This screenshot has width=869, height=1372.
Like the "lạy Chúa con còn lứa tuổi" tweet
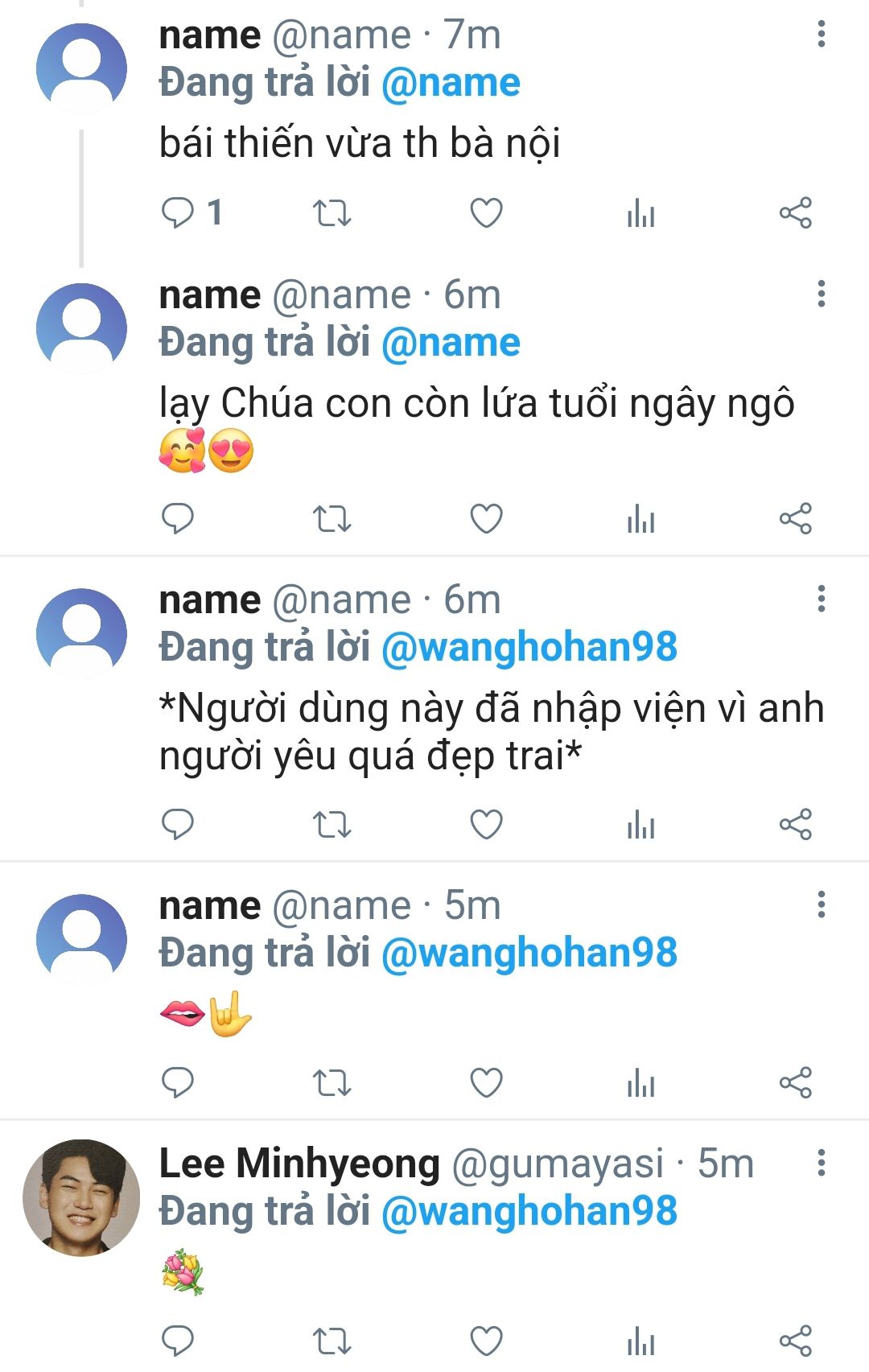[486, 519]
